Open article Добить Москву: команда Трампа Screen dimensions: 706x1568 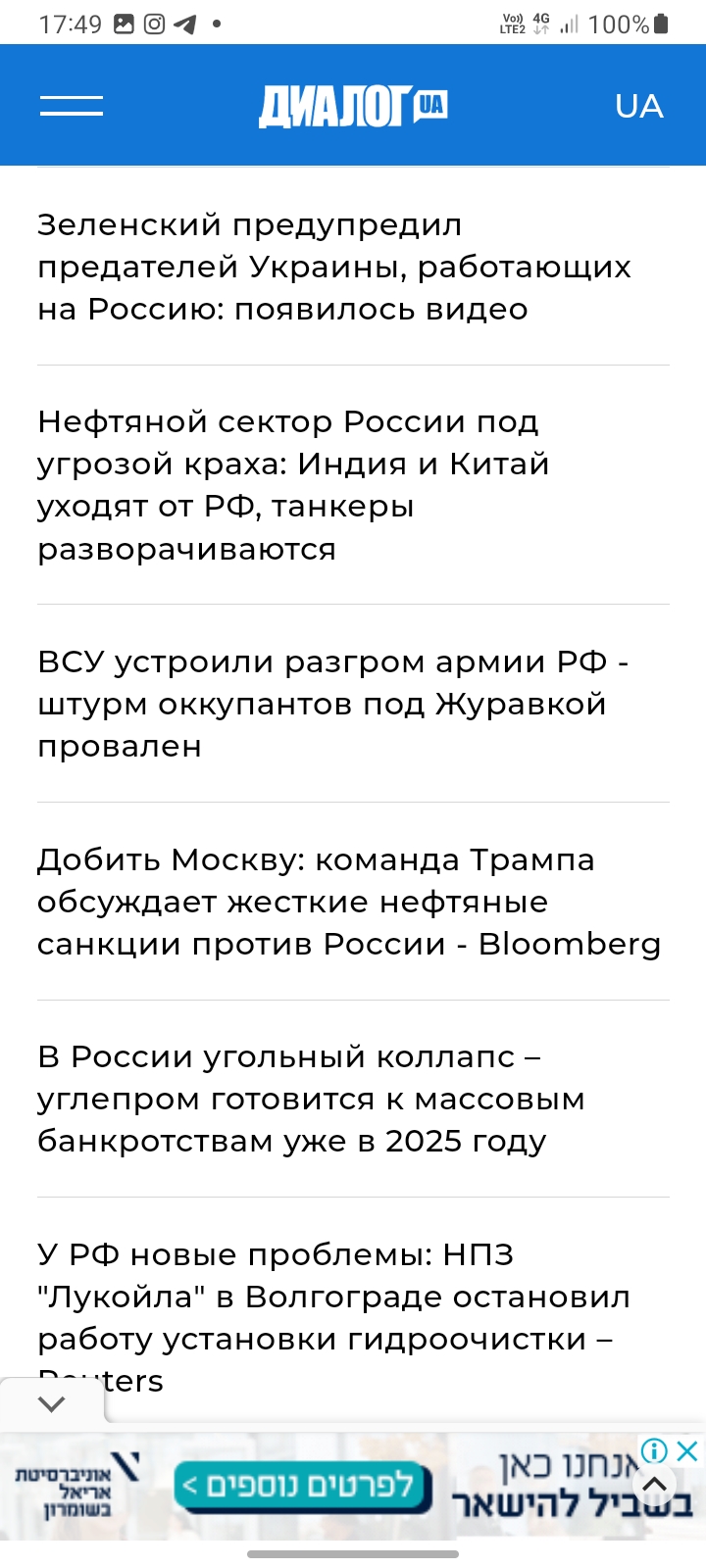[x=349, y=902]
